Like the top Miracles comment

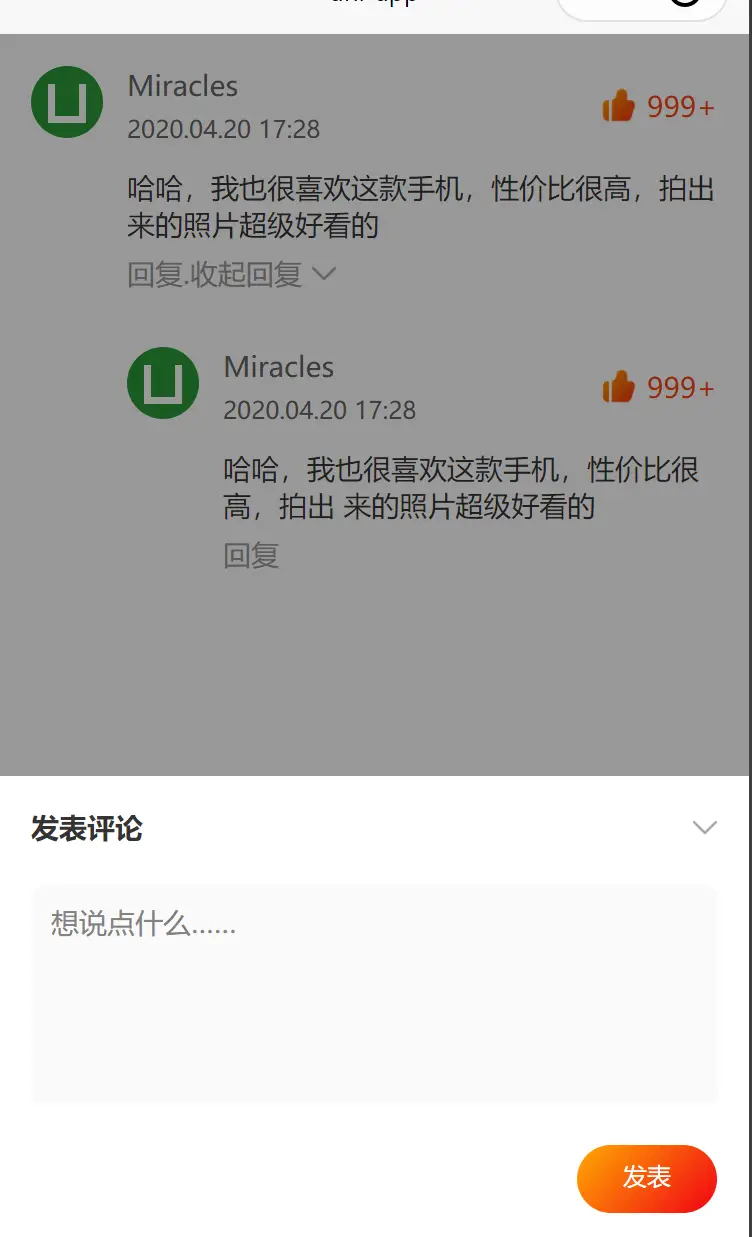point(619,106)
